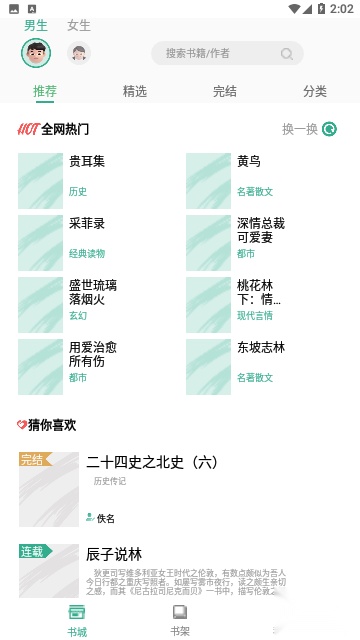Open 二十四史之北史（六）
360x640 pixels.
pyautogui.click(x=180, y=489)
